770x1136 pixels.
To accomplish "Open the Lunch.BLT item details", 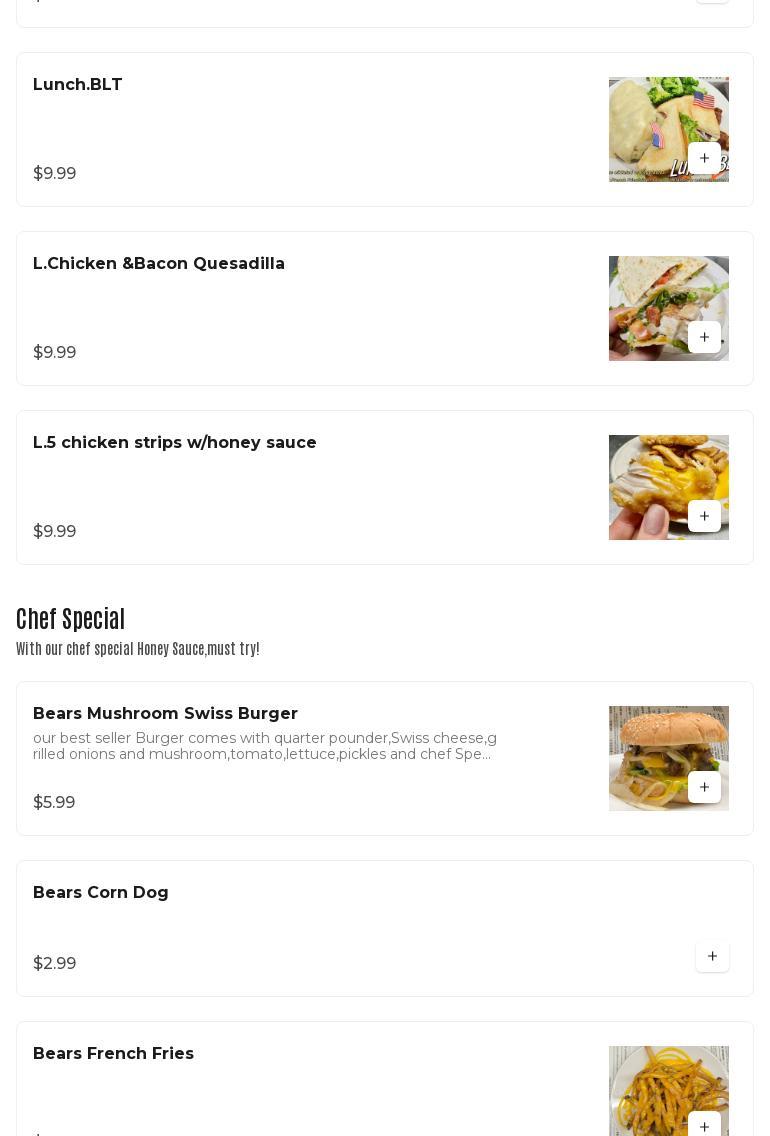I will 78,85.
